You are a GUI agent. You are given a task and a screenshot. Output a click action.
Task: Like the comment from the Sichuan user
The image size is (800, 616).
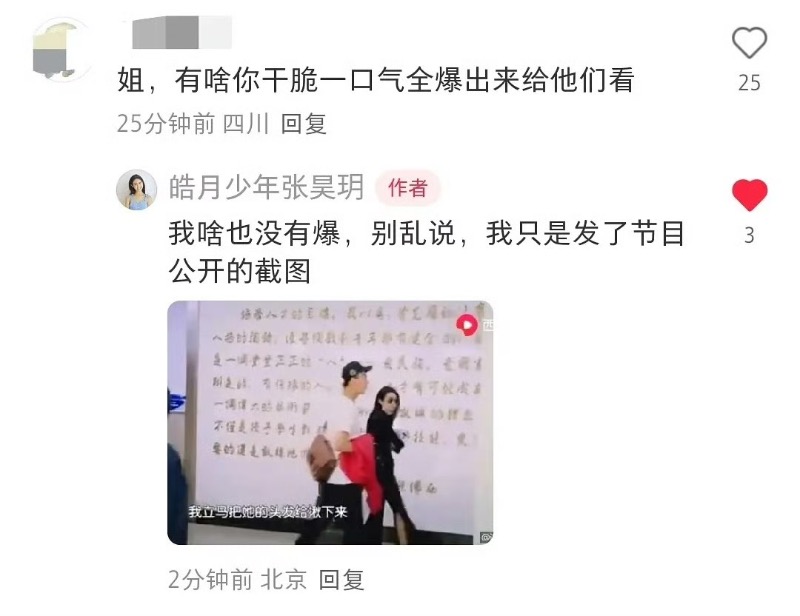pos(749,43)
